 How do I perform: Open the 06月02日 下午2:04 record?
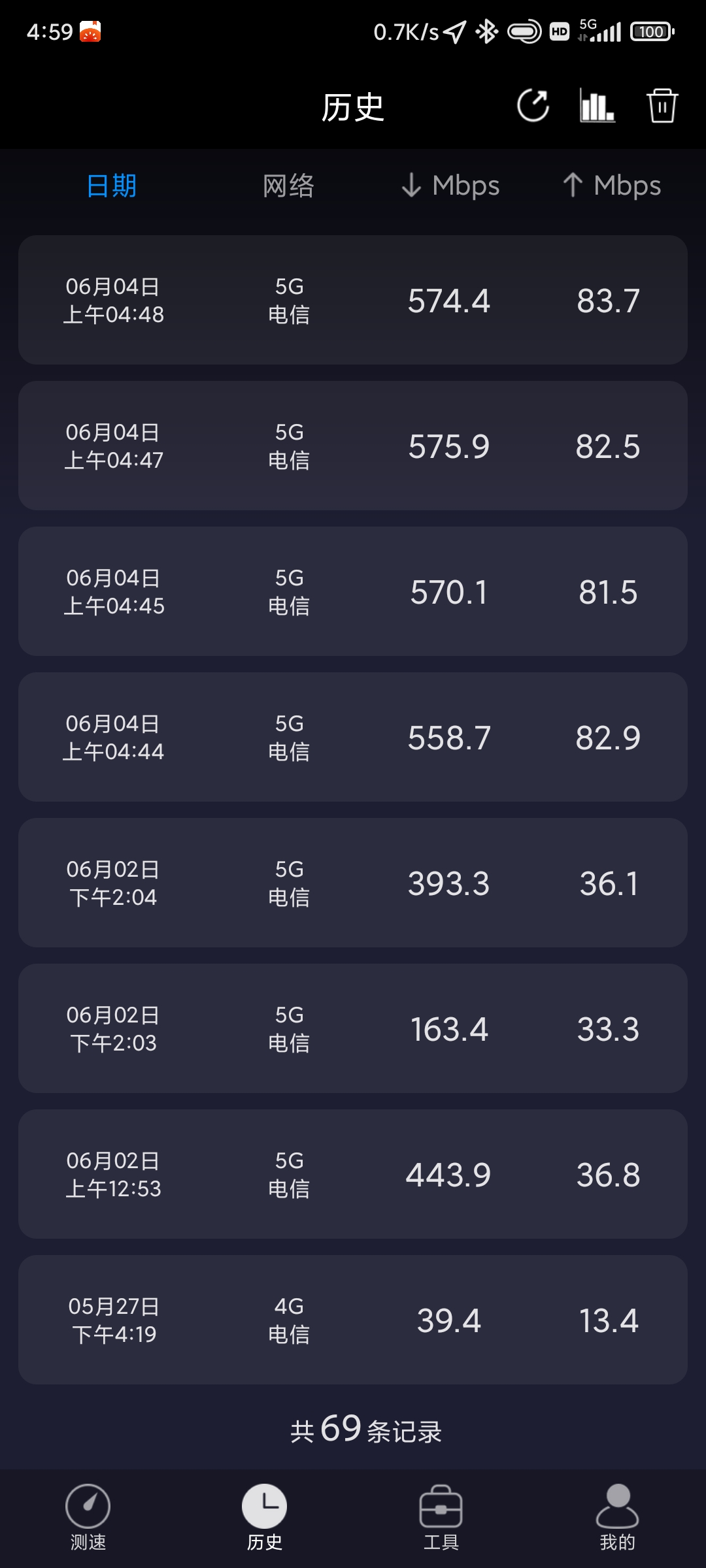[353, 883]
